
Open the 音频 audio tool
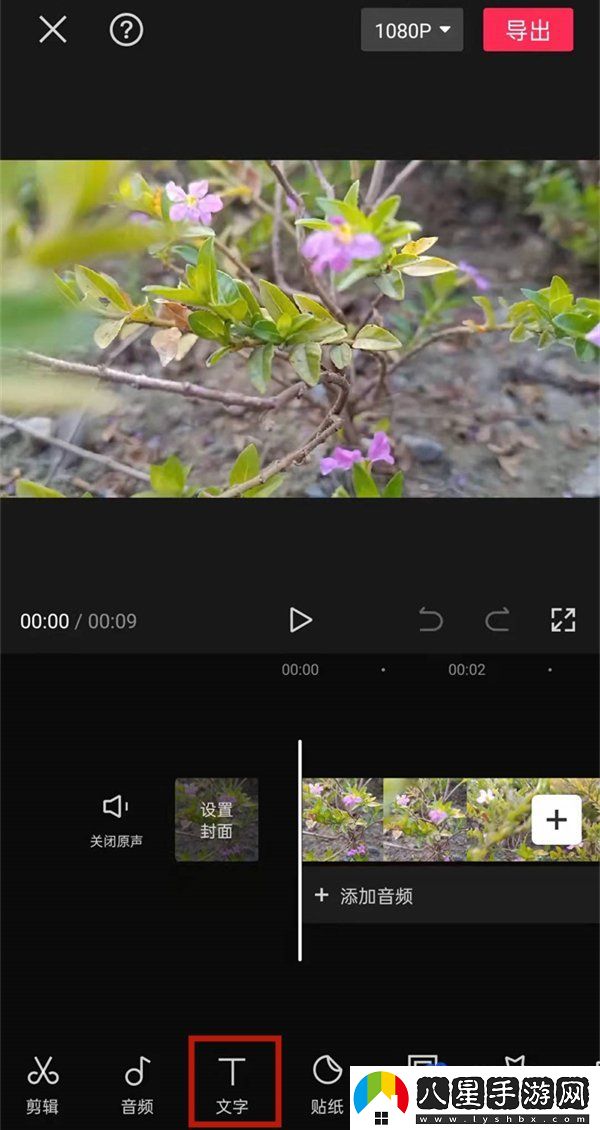137,1085
